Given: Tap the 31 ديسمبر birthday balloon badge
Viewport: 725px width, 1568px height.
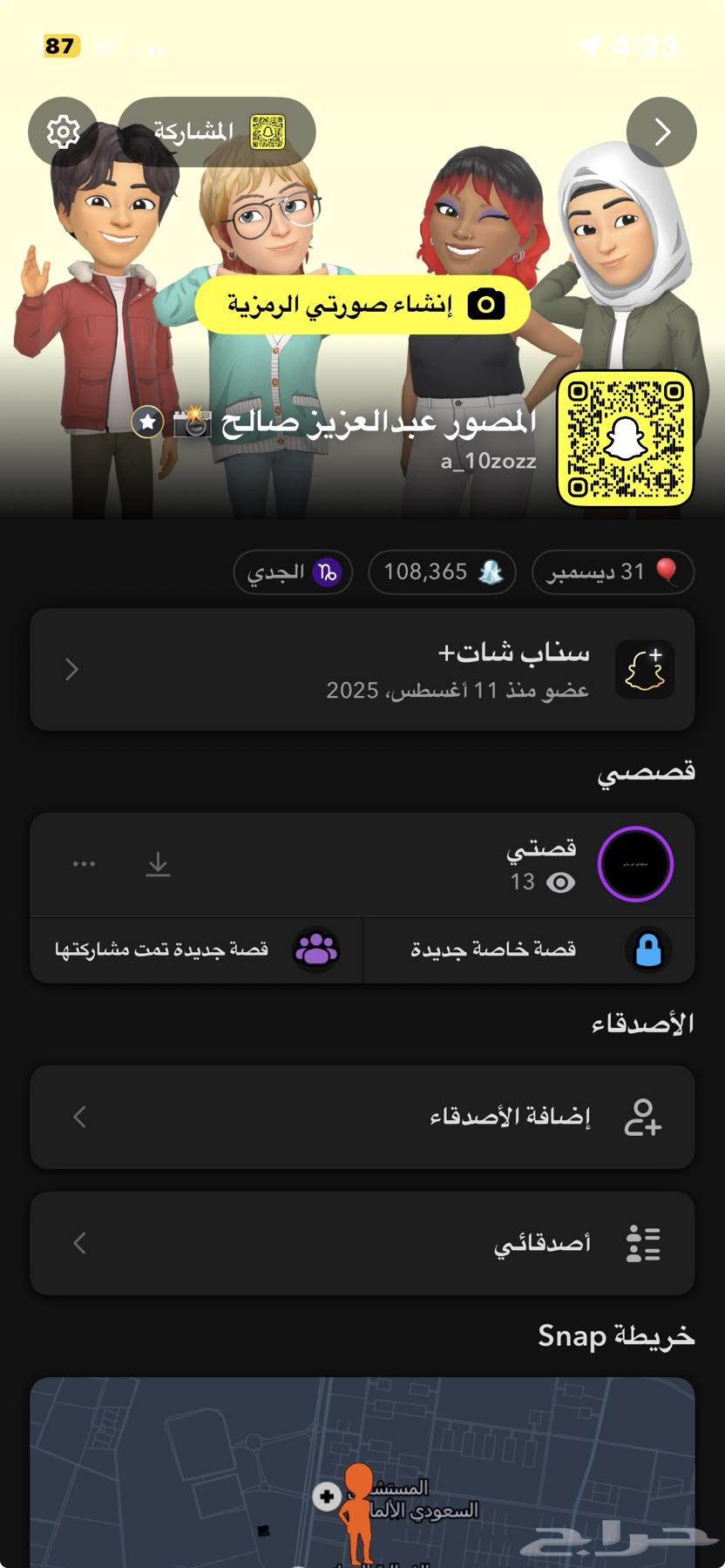Looking at the screenshot, I should 612,572.
